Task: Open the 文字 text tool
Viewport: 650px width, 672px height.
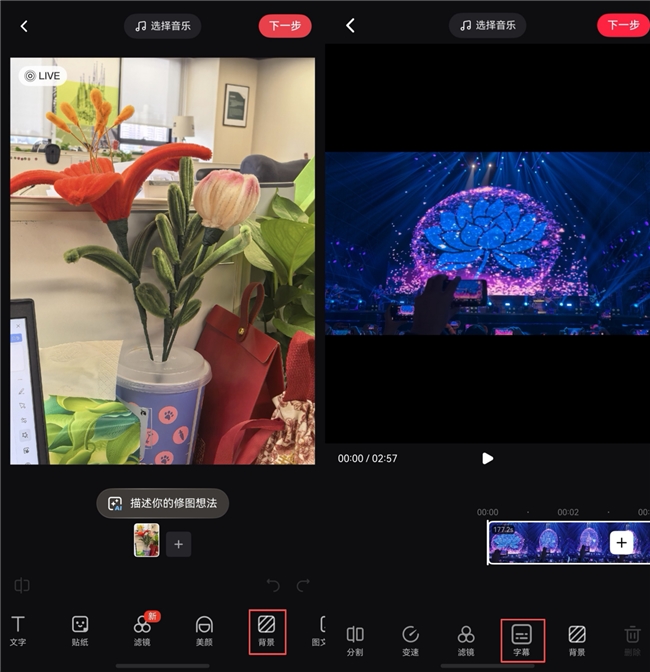Action: (18, 631)
